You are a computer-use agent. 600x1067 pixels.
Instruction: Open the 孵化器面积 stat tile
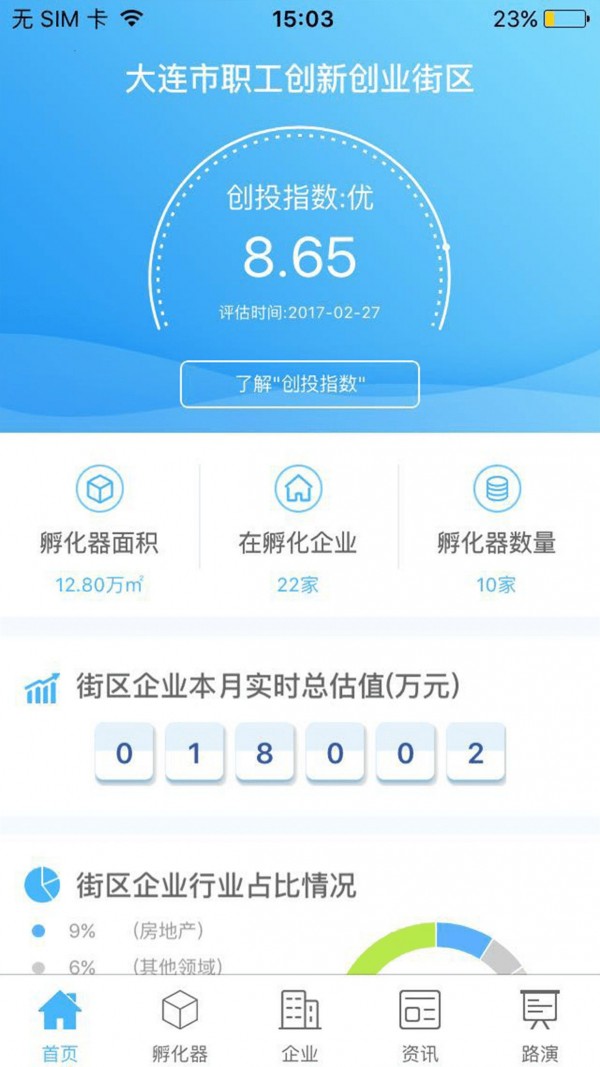pos(99,530)
